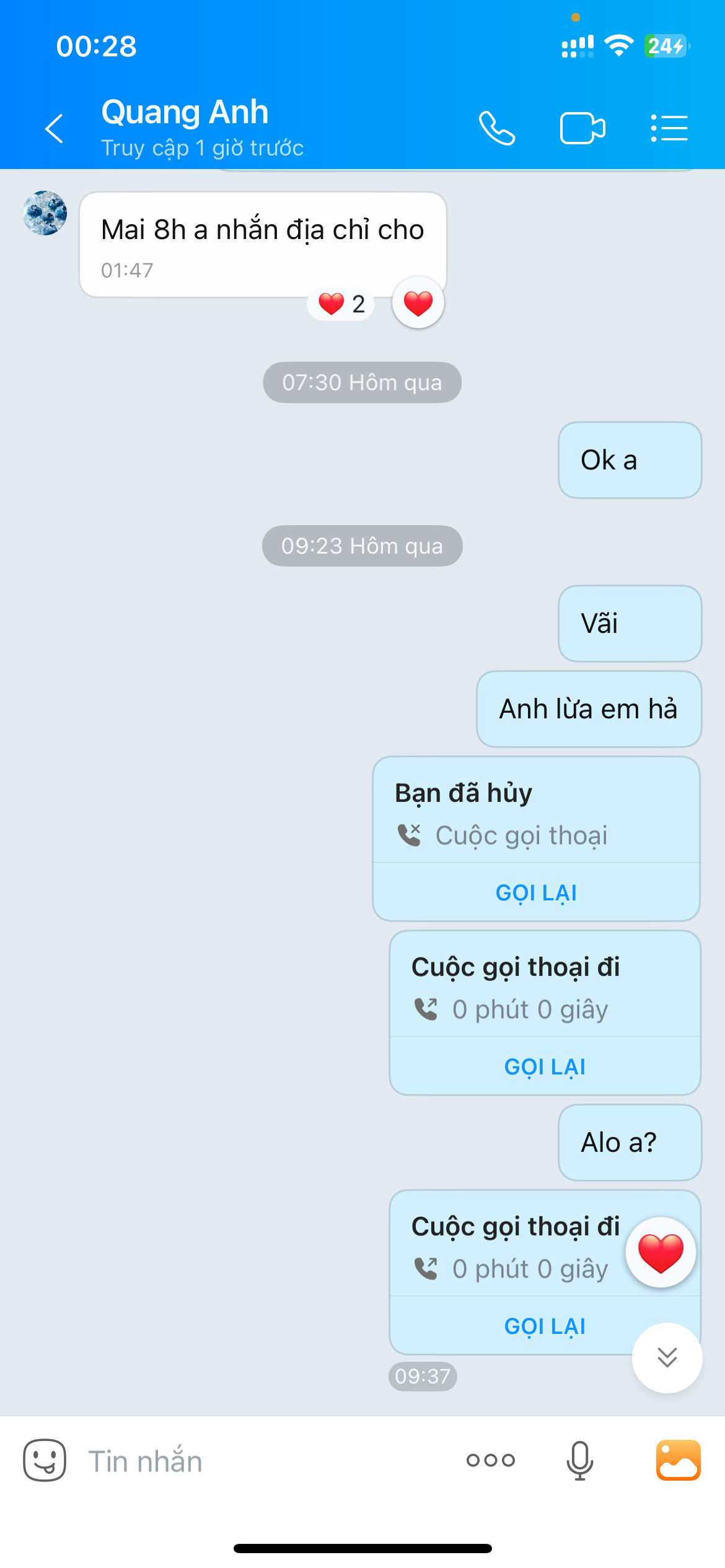Tap GỌI LẠI under 'Bạn đã hủy' call
The height and width of the screenshot is (1568, 725).
pyautogui.click(x=536, y=892)
